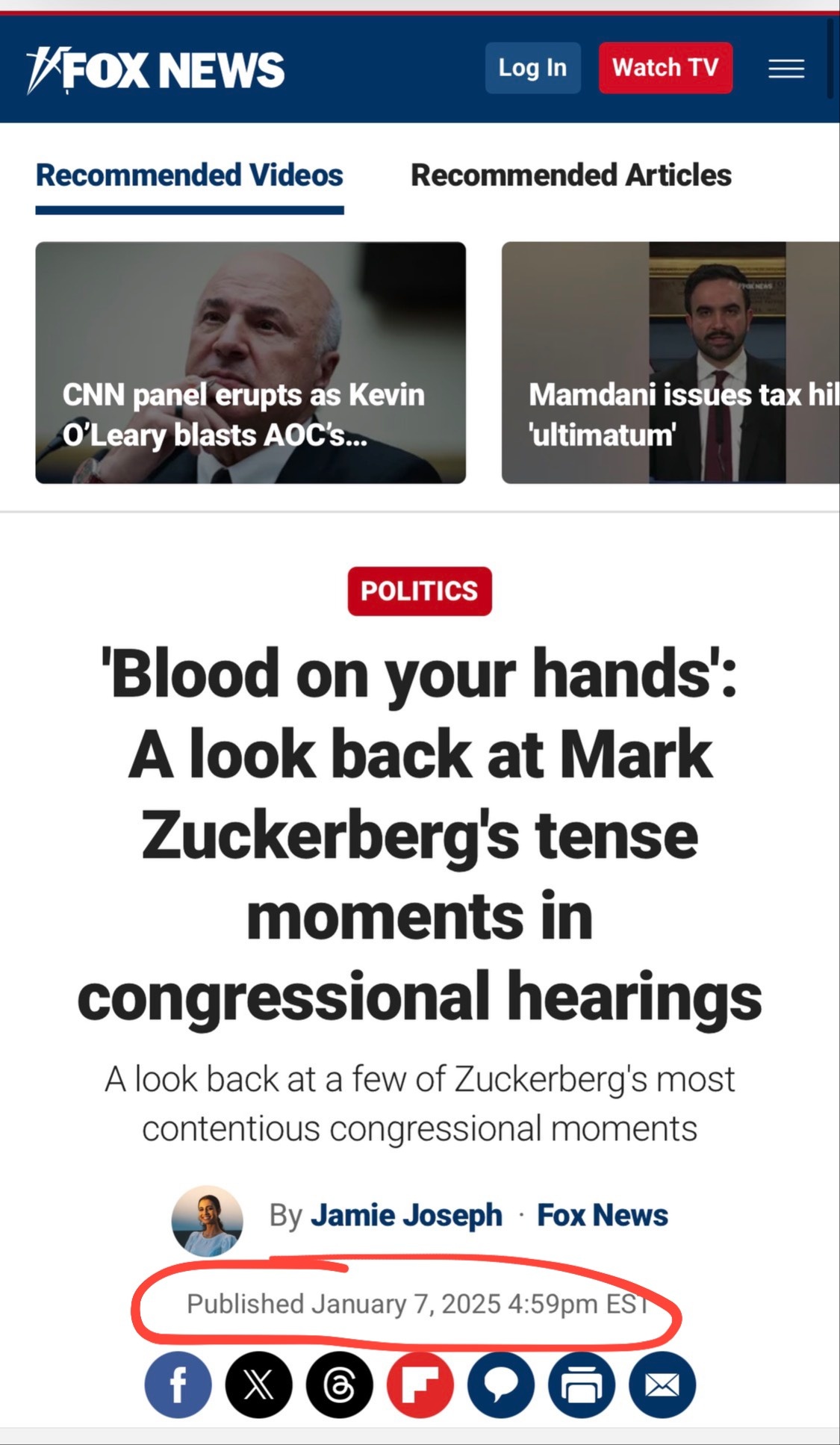View author Jamie Joseph's profile
The image size is (840, 1445).
tap(406, 1215)
